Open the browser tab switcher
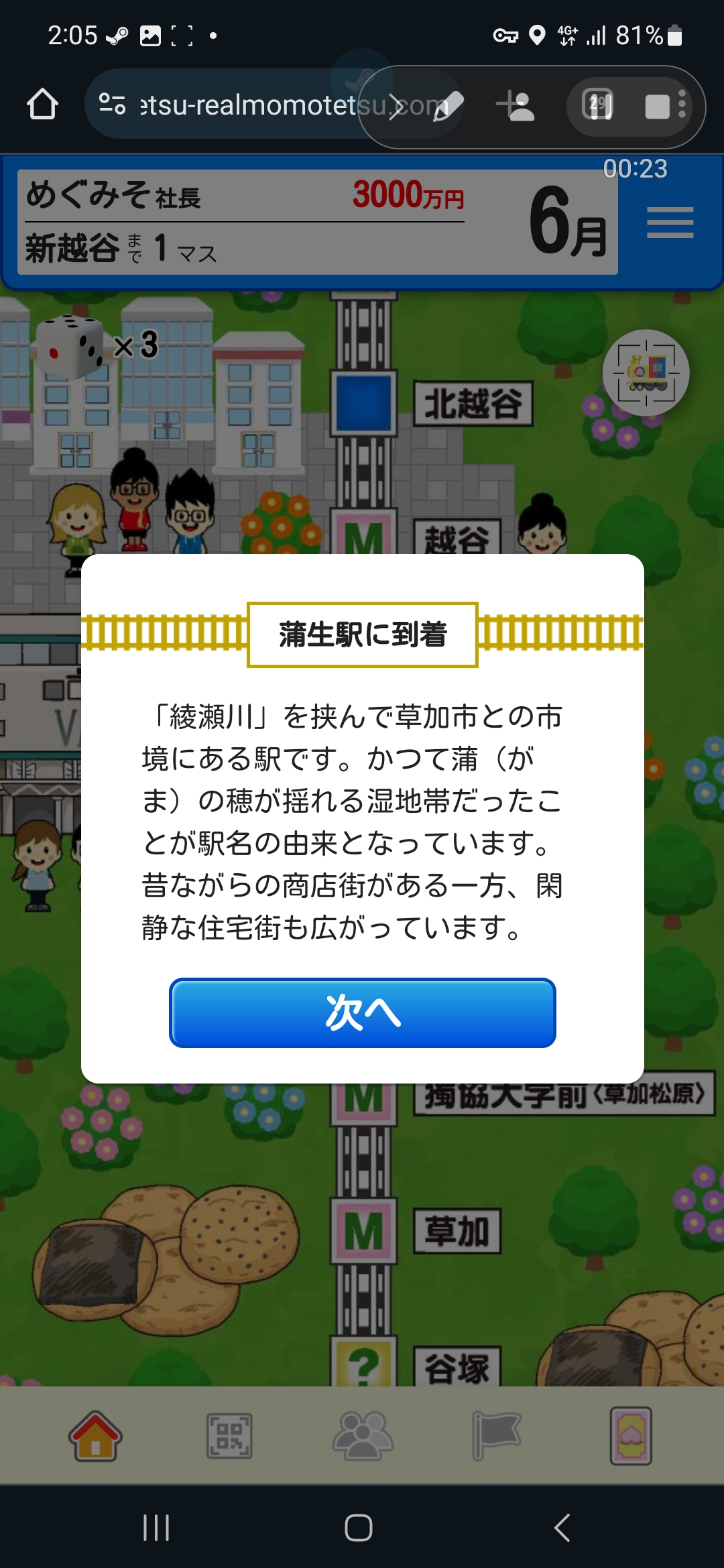The width and height of the screenshot is (724, 1568). point(597,105)
